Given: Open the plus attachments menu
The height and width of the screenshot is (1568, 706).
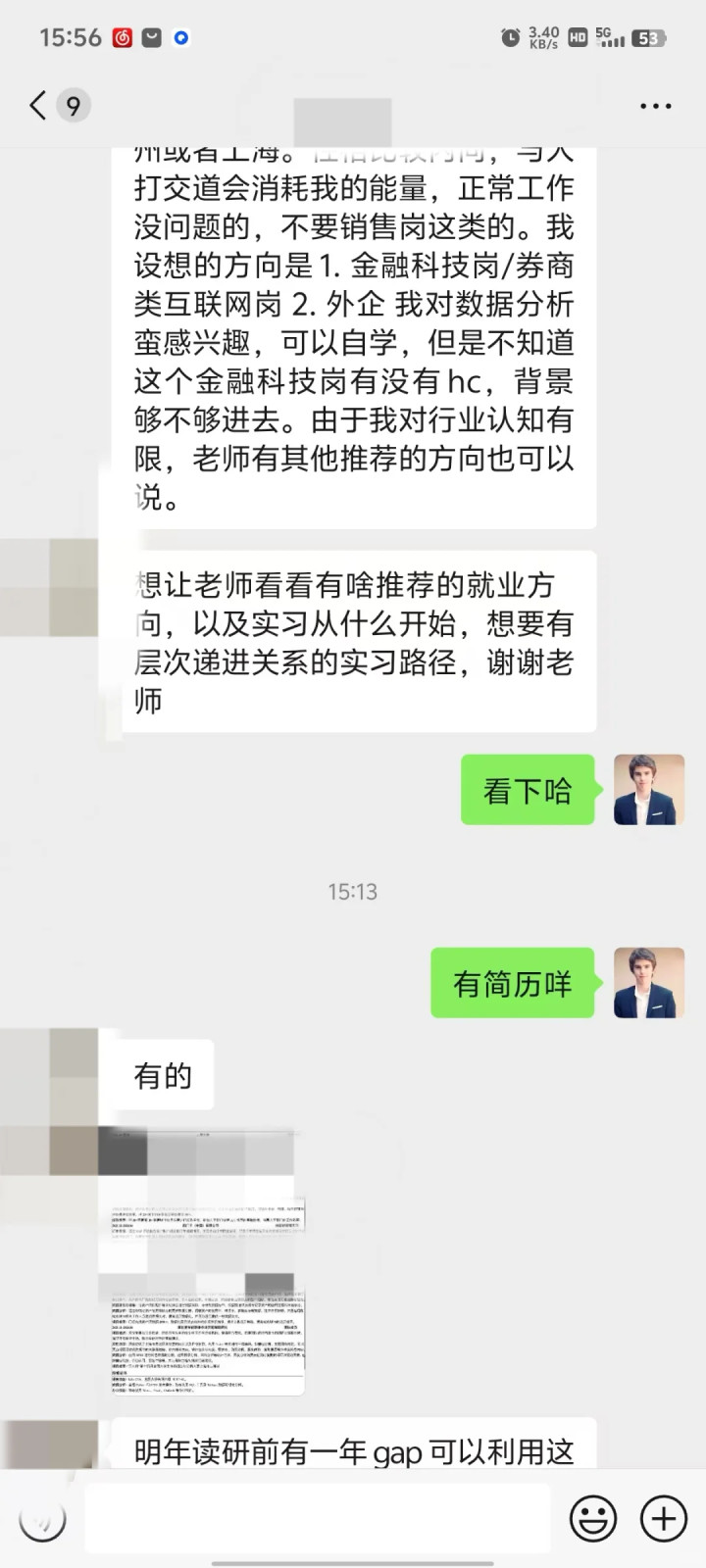Looking at the screenshot, I should click(664, 1519).
